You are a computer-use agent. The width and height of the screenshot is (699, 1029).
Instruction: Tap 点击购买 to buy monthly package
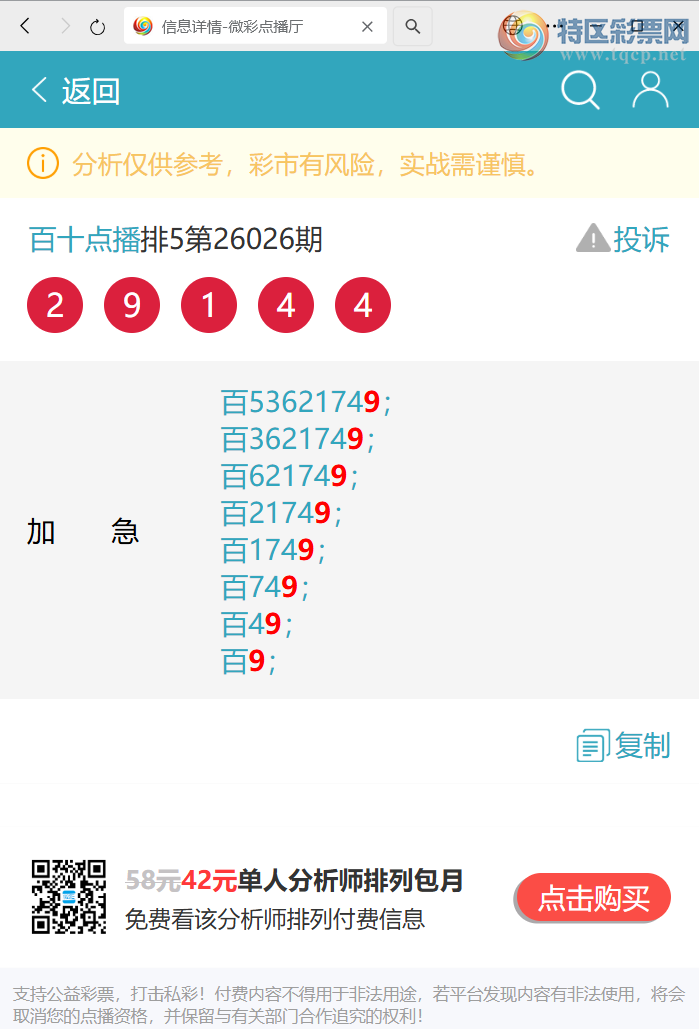[x=593, y=898]
